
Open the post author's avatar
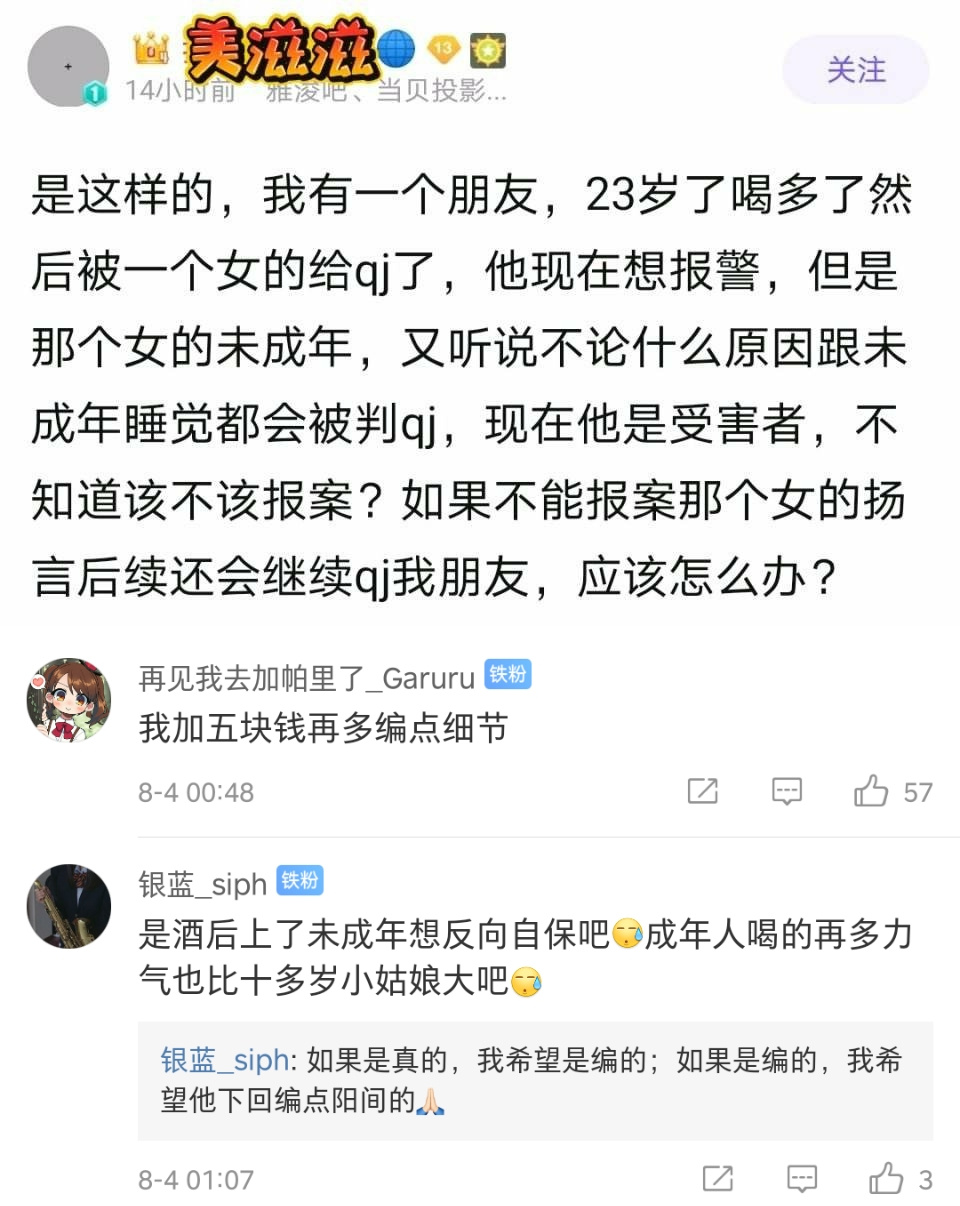click(67, 66)
